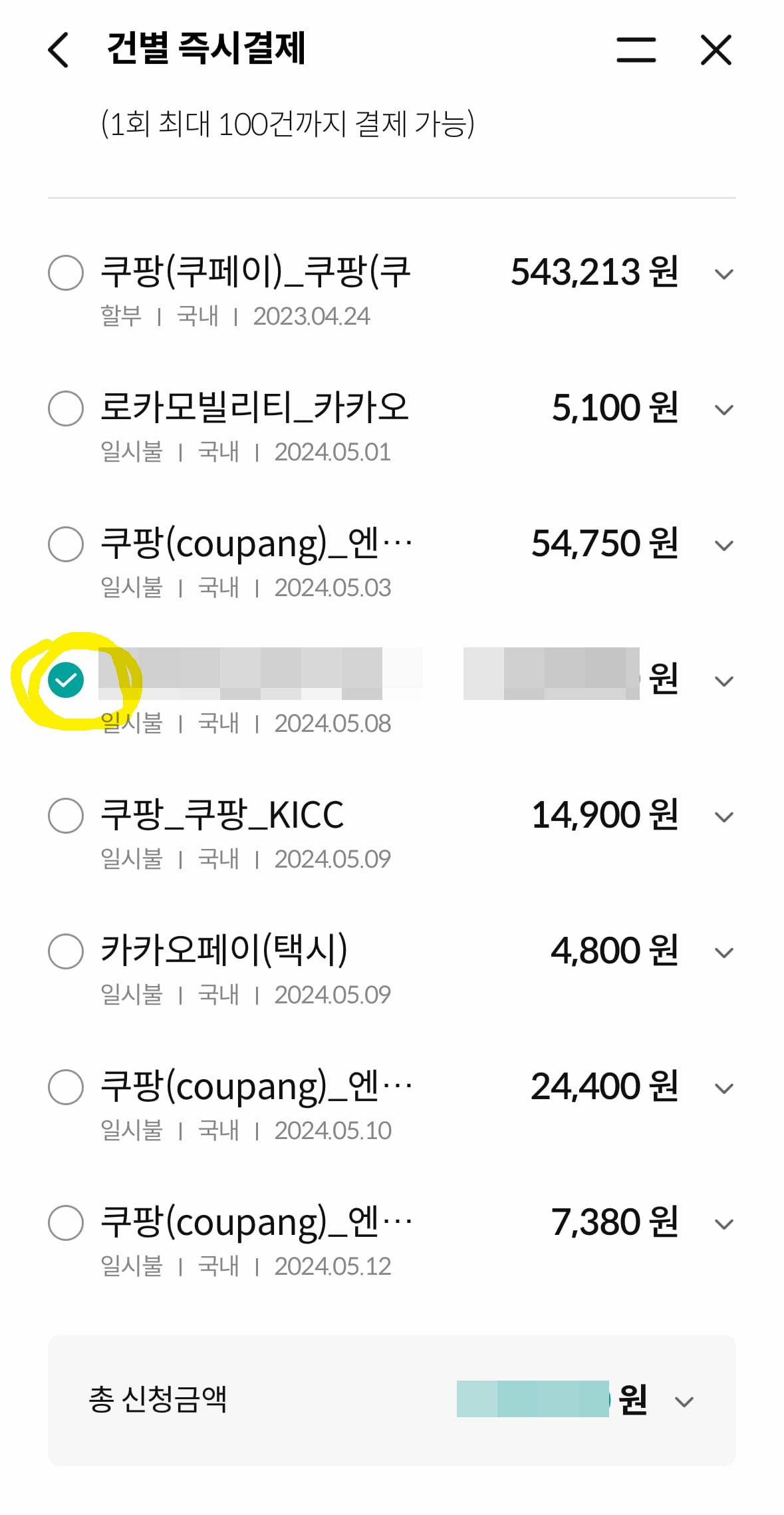Select the 로카모빌리티_카카오 transaction
The height and width of the screenshot is (1515, 784).
[65, 408]
